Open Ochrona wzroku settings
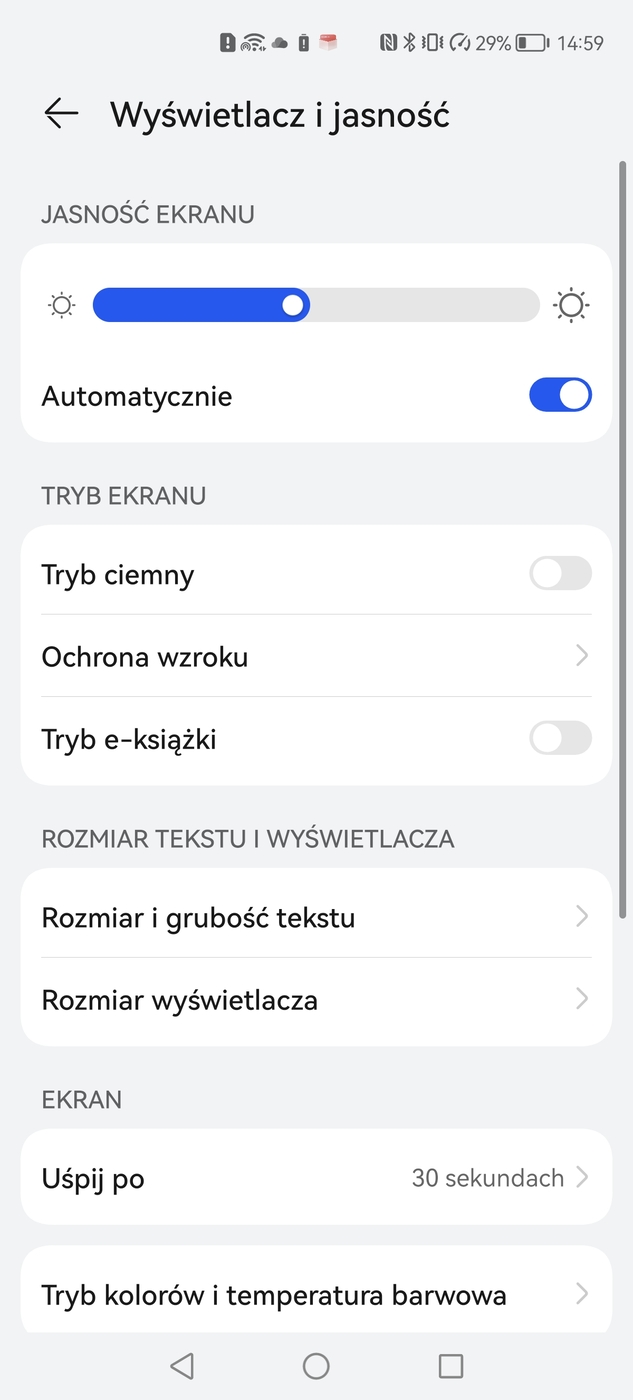Image resolution: width=633 pixels, height=1400 pixels. tap(316, 657)
